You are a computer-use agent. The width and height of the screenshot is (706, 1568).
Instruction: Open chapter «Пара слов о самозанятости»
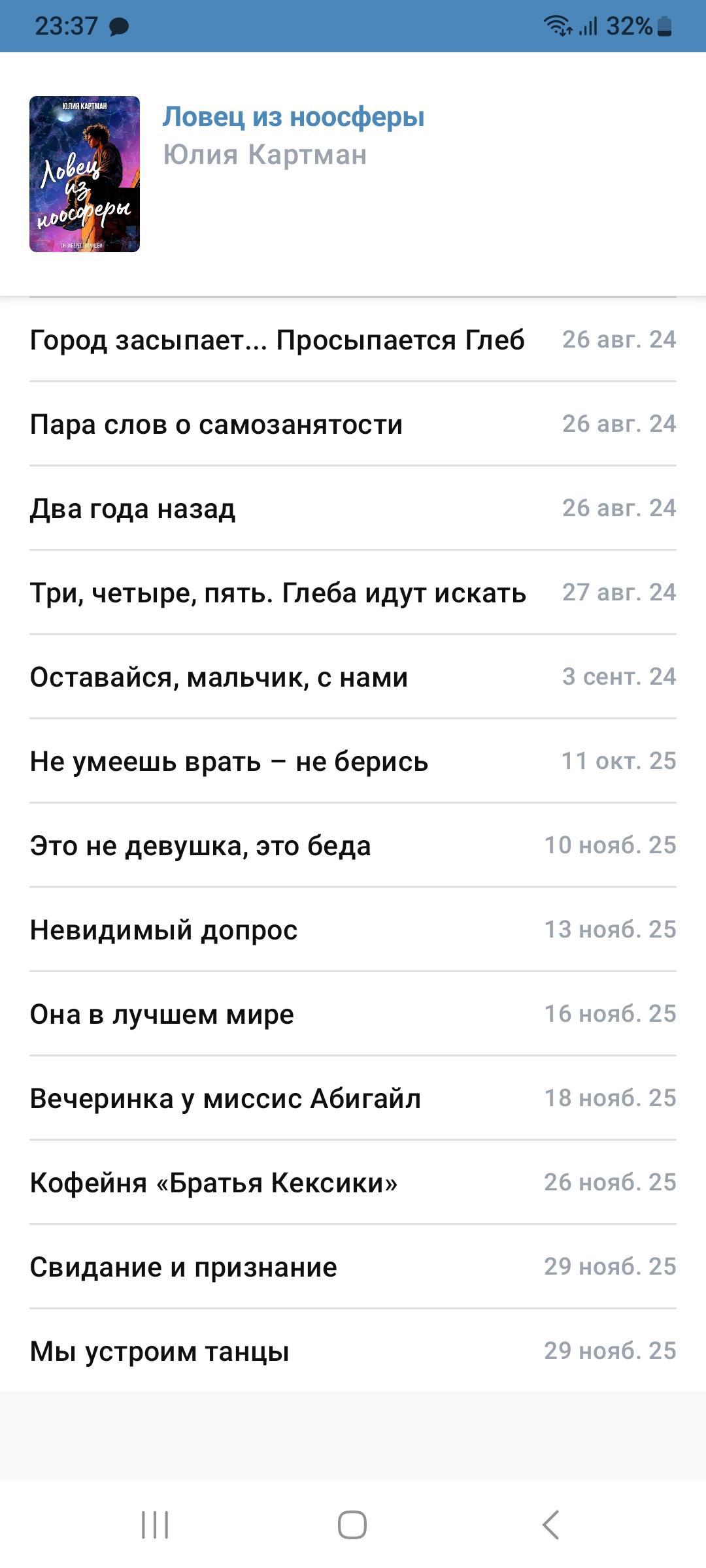pos(216,425)
